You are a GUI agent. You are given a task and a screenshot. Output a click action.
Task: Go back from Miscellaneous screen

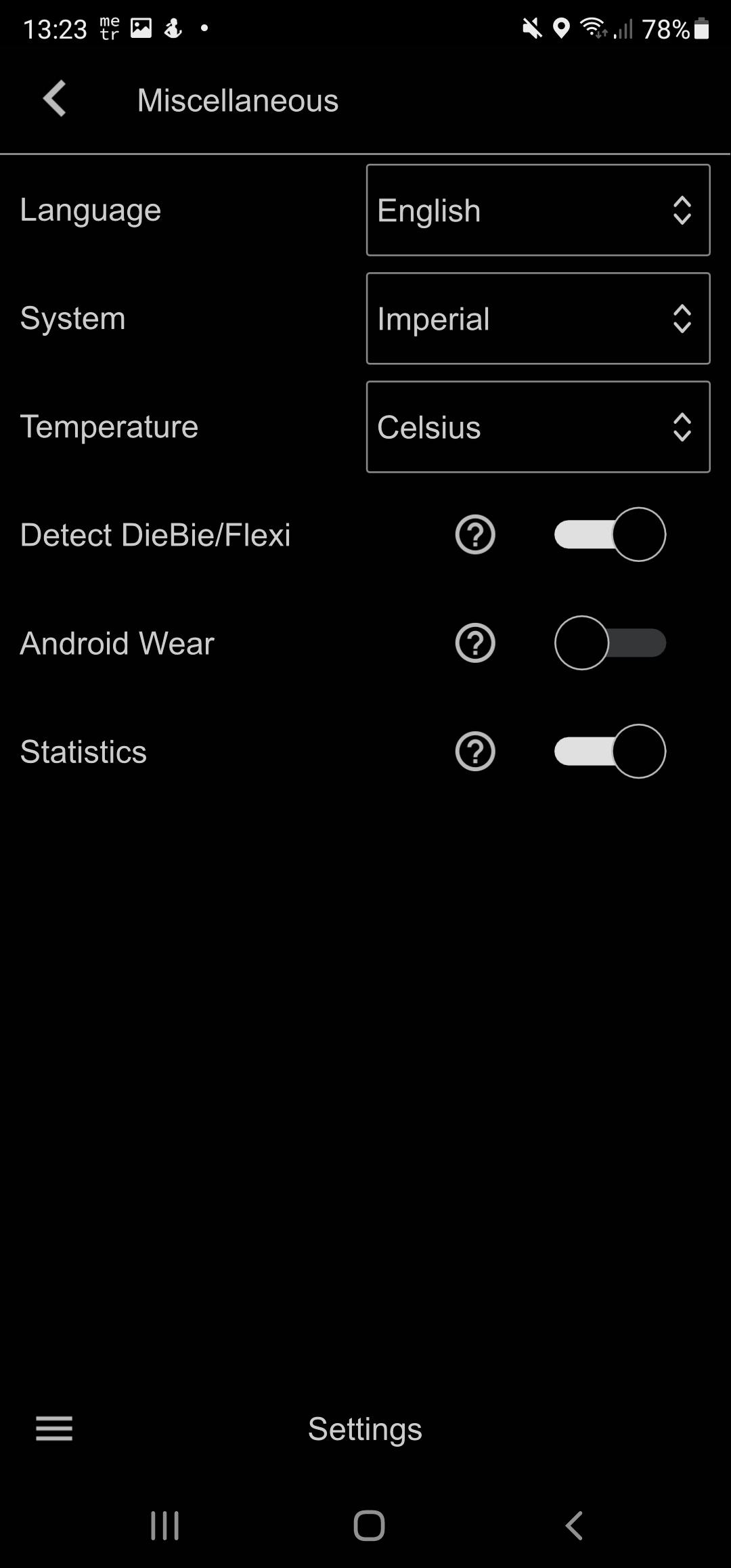pyautogui.click(x=55, y=100)
